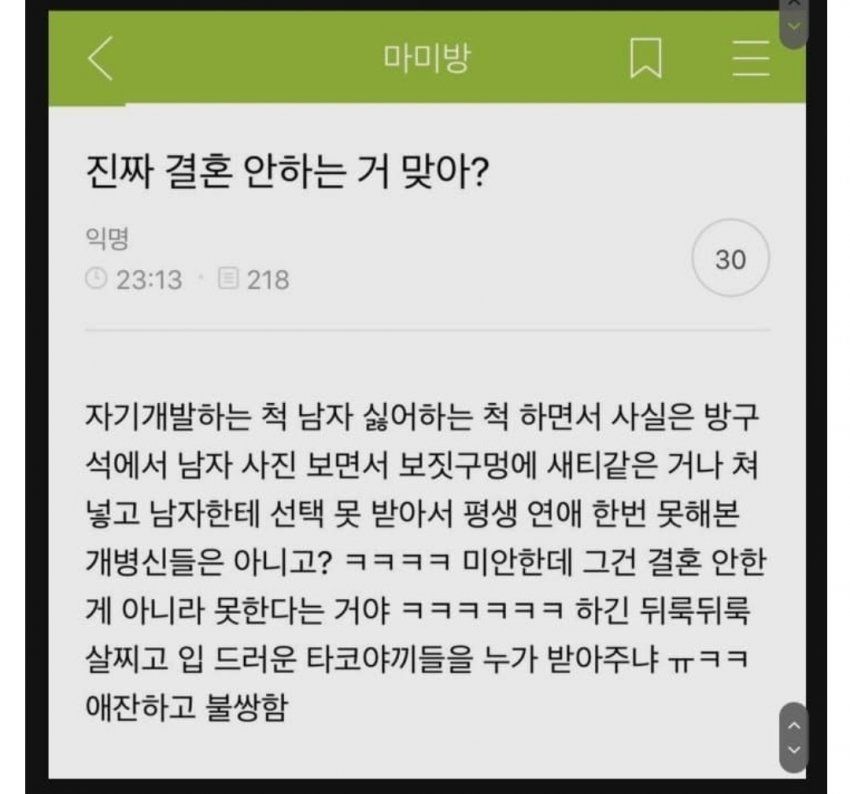The width and height of the screenshot is (850, 794).
Task: Tap the down arrow in the bottom scroll pill
Action: coord(794,750)
